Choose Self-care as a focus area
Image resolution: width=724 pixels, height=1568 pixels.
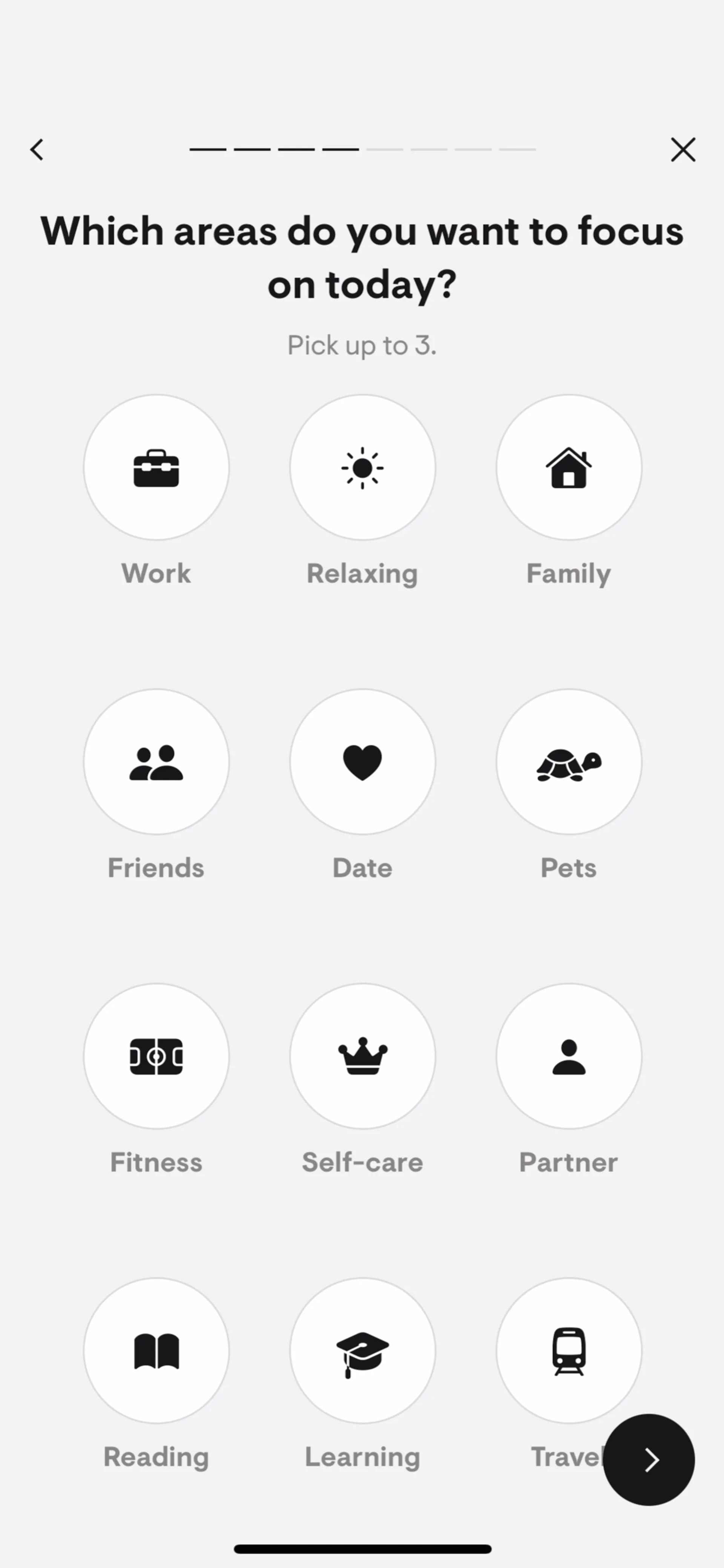click(x=362, y=1057)
